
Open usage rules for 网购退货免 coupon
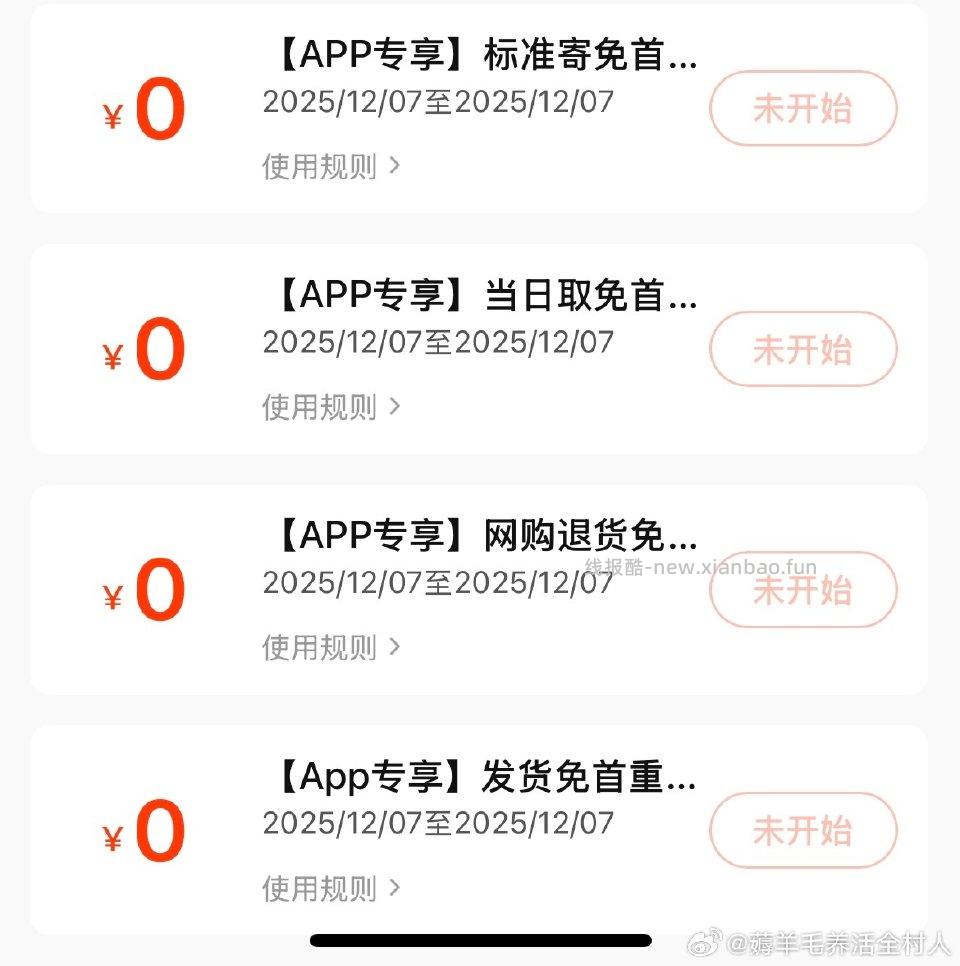[320, 648]
